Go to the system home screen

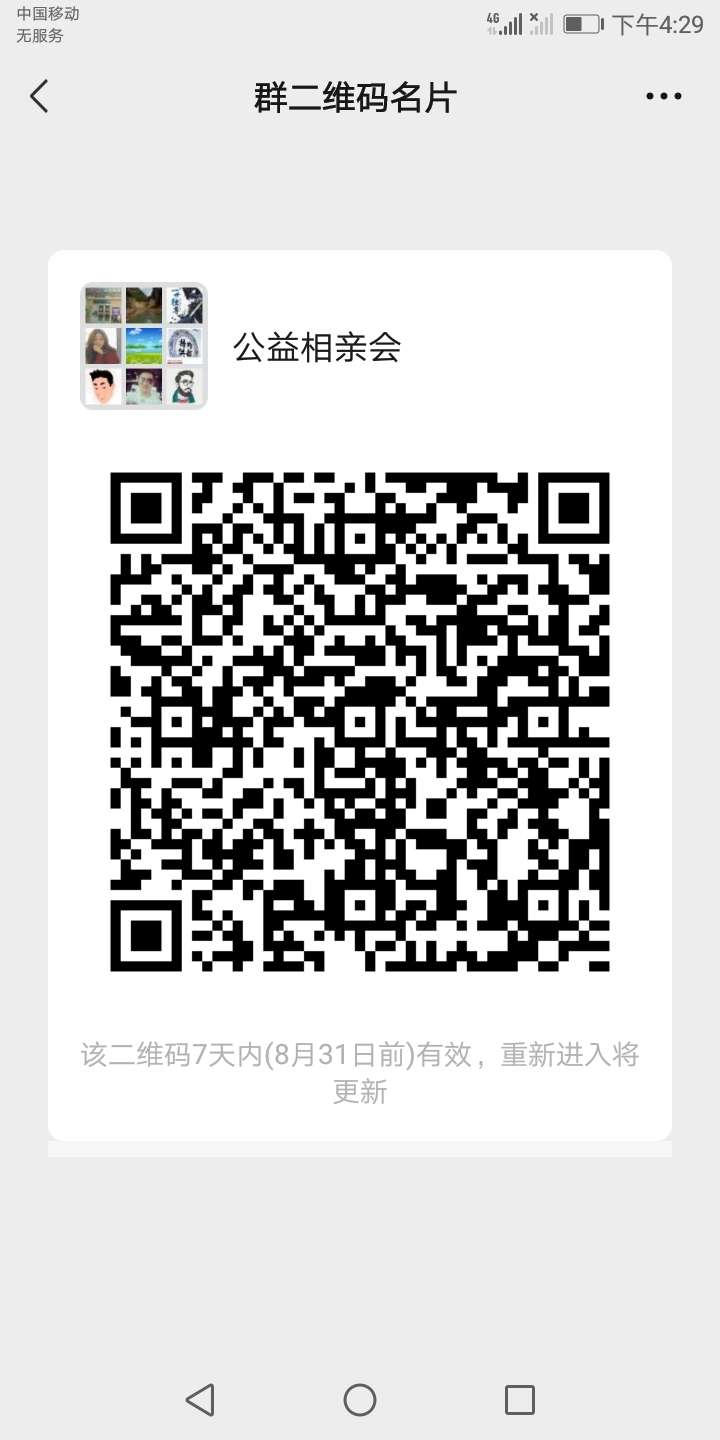point(360,1399)
